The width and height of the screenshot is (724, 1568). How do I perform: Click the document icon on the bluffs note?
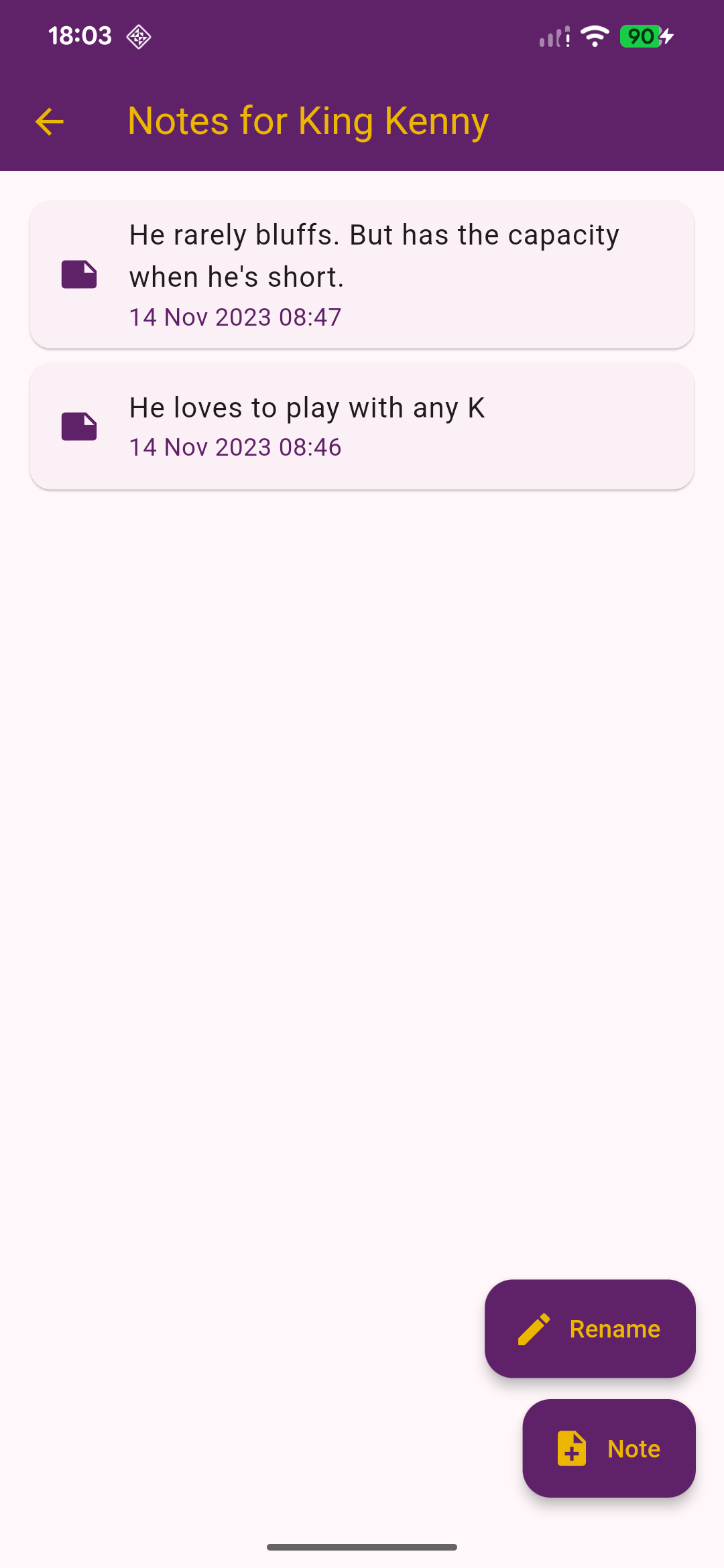(79, 274)
